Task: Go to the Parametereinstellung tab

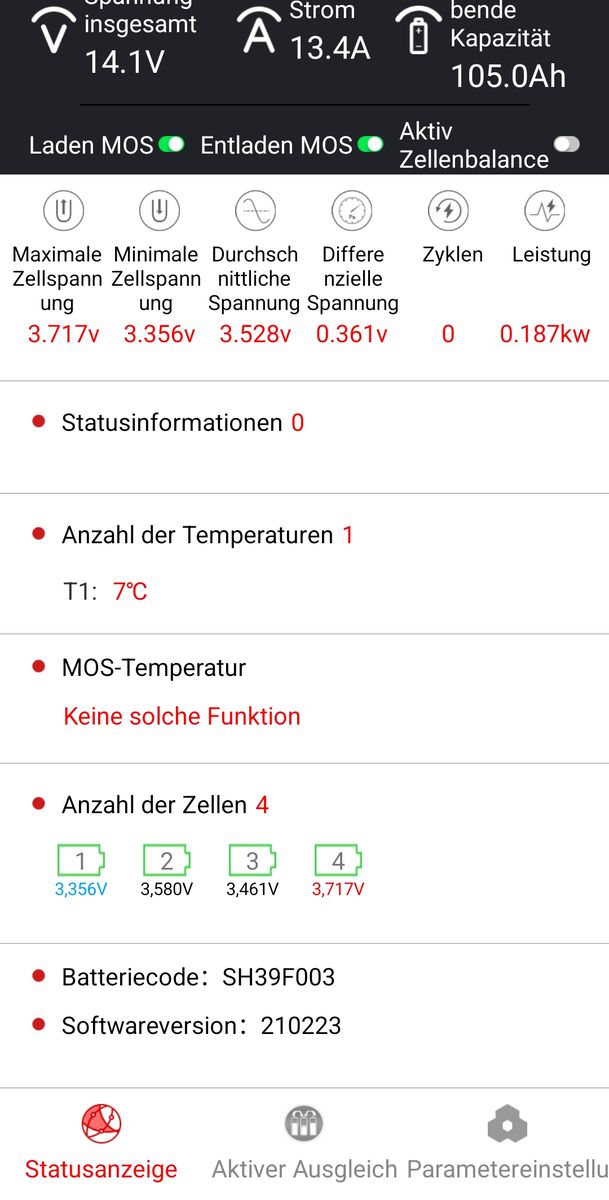Action: [507, 1143]
